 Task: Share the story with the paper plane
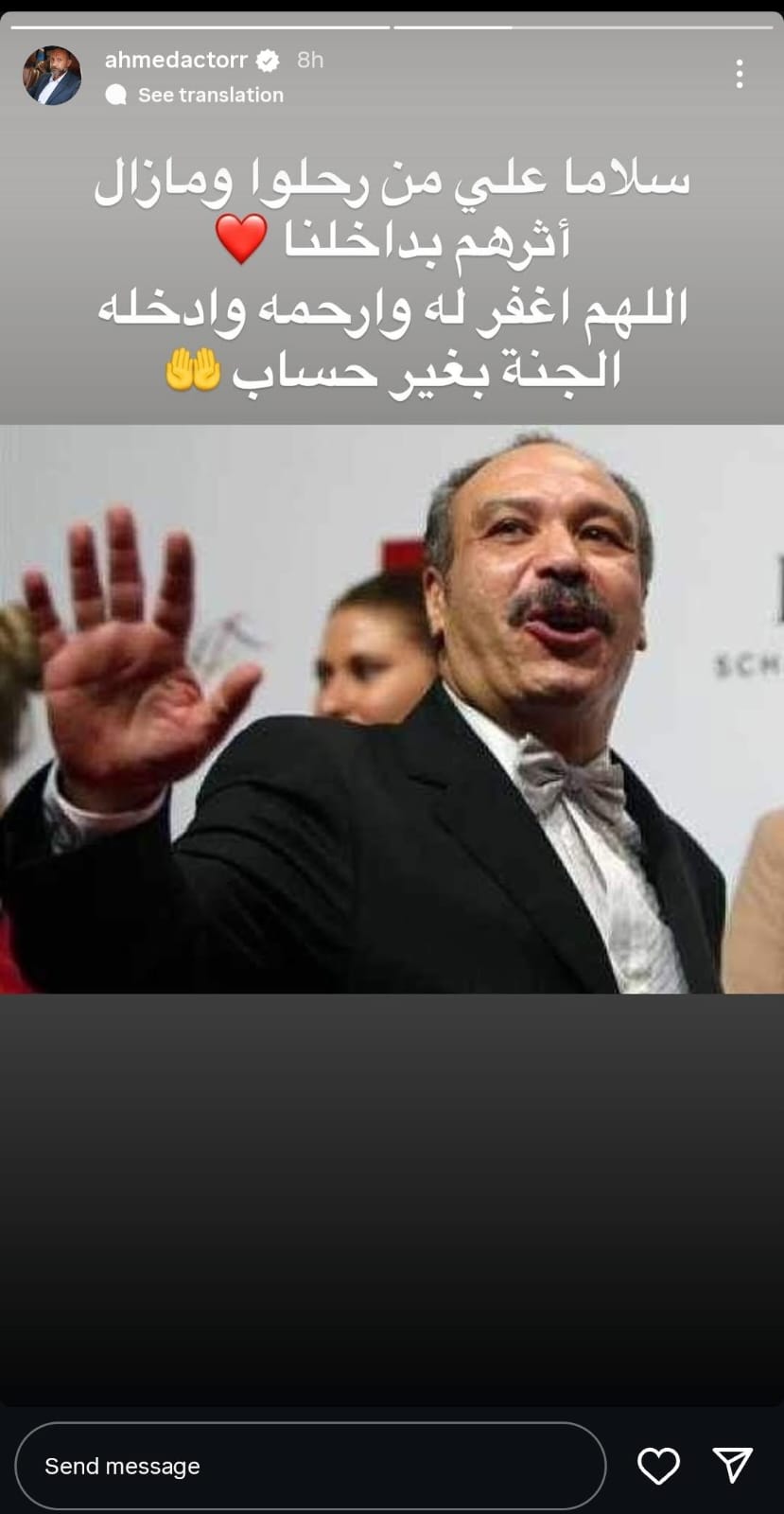click(x=733, y=1465)
